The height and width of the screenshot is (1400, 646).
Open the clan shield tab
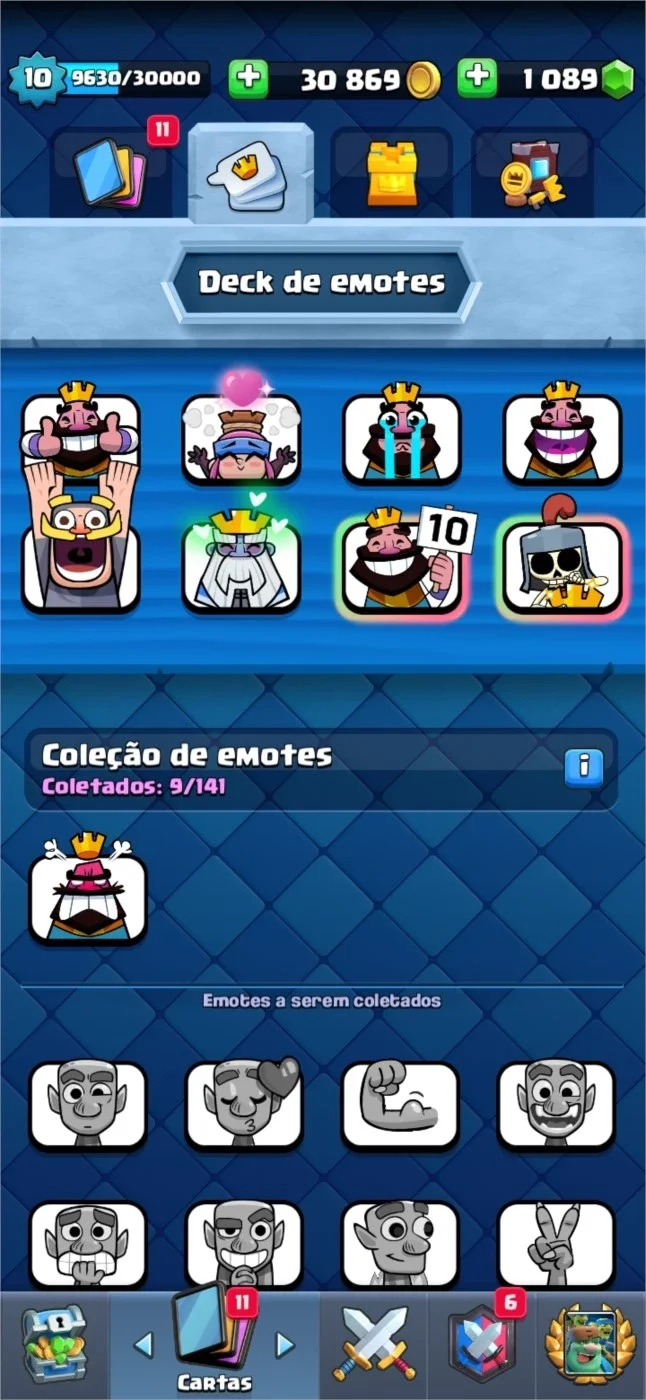pyautogui.click(x=482, y=1345)
